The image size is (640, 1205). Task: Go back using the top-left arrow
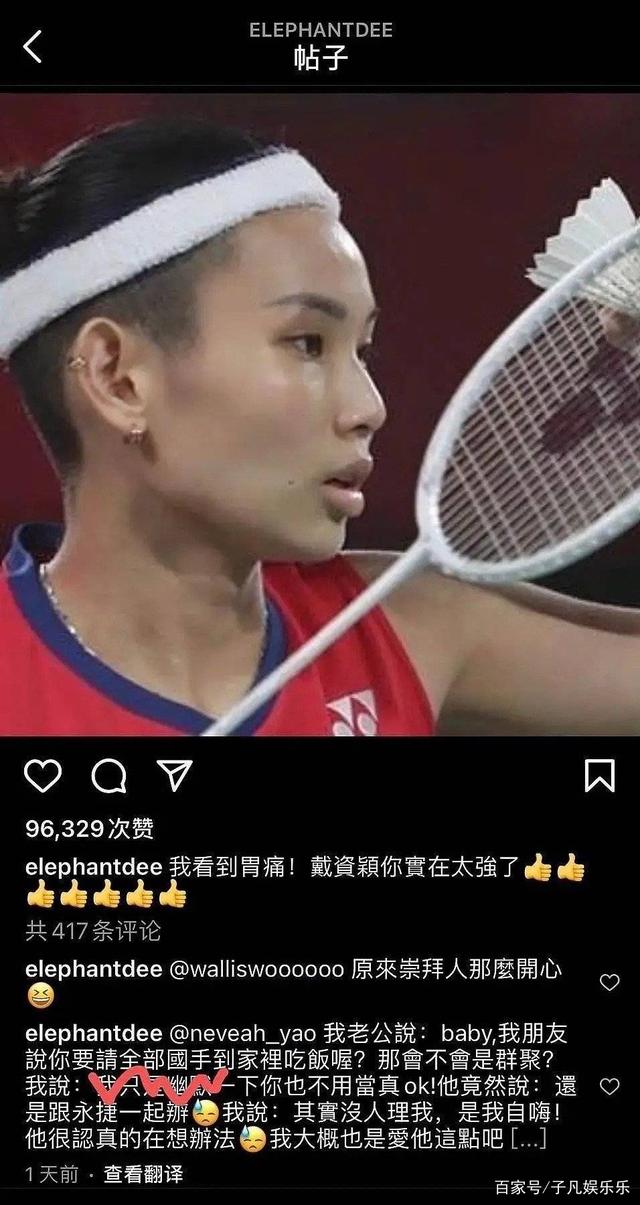coord(33,47)
